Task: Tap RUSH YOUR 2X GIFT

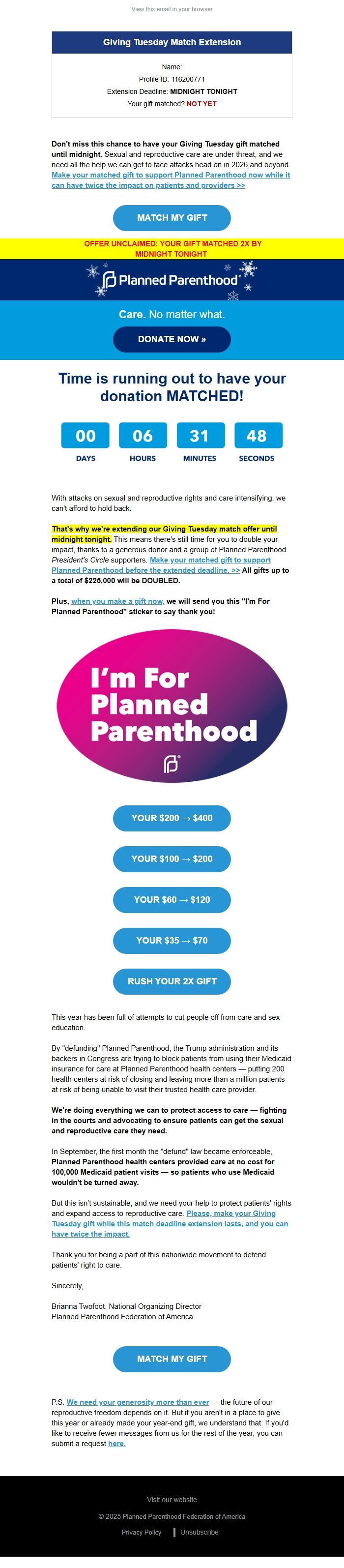Action: [x=172, y=981]
